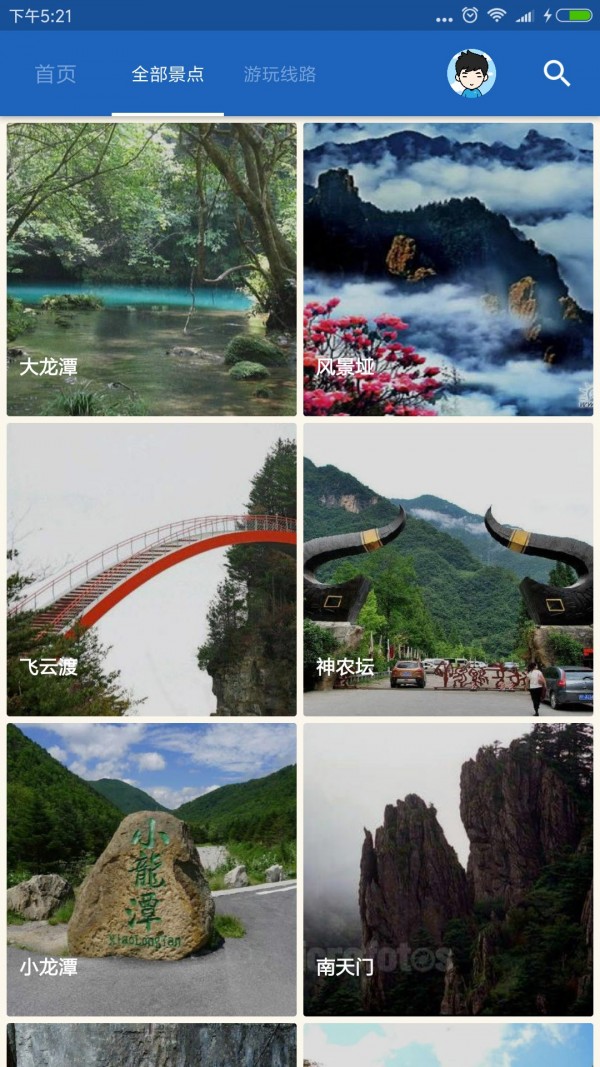Viewport: 600px width, 1067px height.
Task: View the 风景垭 attraction card
Action: (448, 269)
